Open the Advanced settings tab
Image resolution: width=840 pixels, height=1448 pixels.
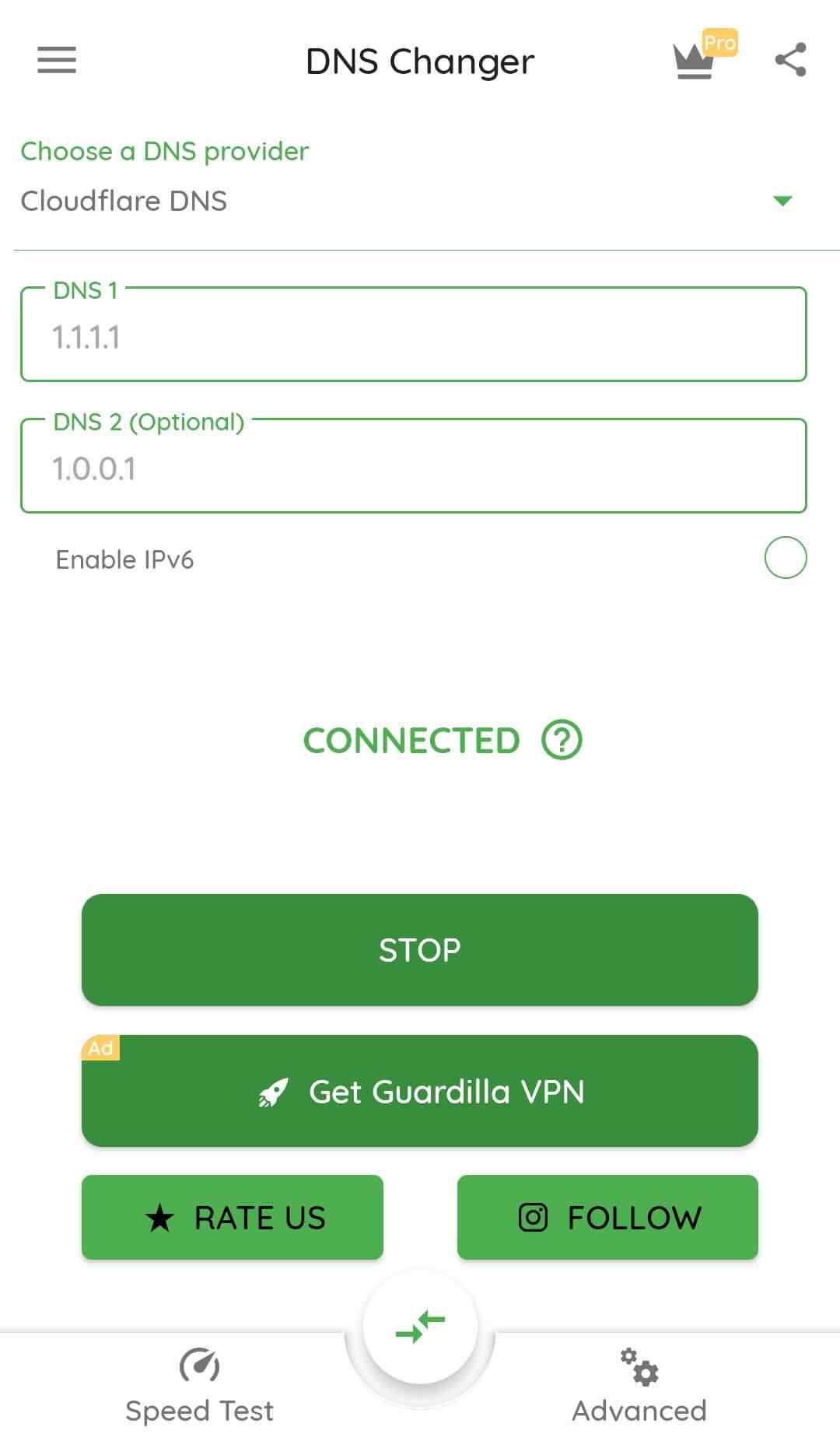[x=639, y=1385]
